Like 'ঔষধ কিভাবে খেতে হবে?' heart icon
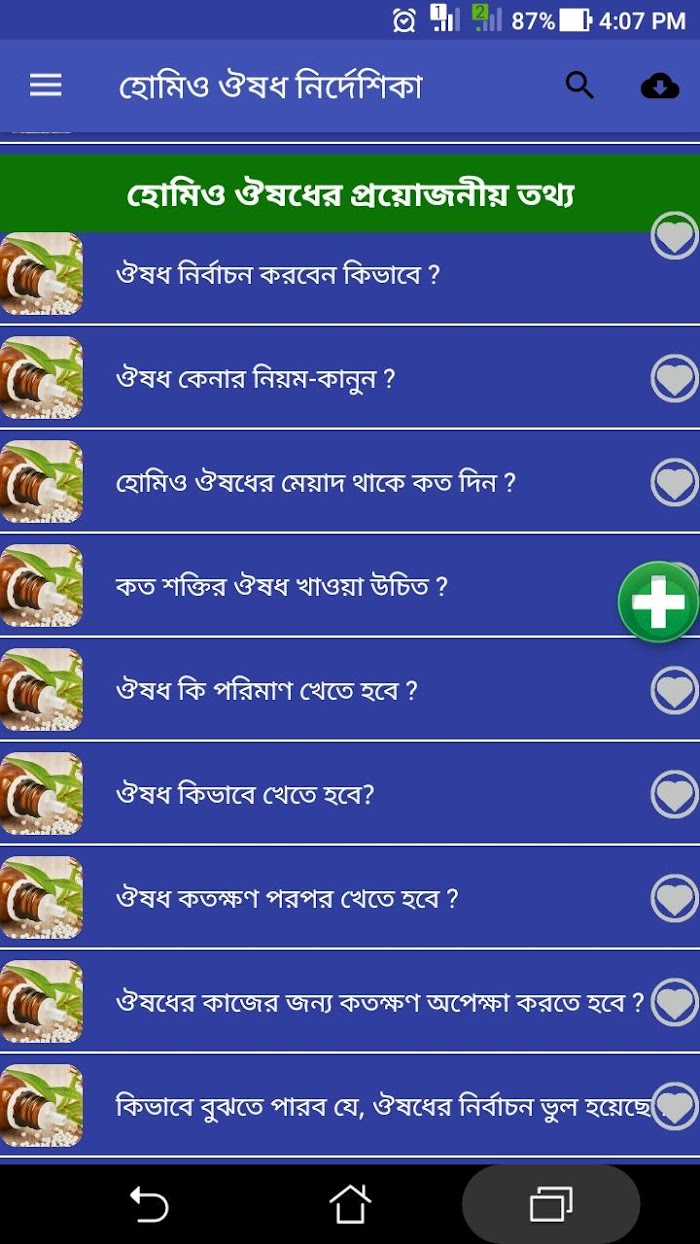This screenshot has width=700, height=1244. pyautogui.click(x=675, y=795)
